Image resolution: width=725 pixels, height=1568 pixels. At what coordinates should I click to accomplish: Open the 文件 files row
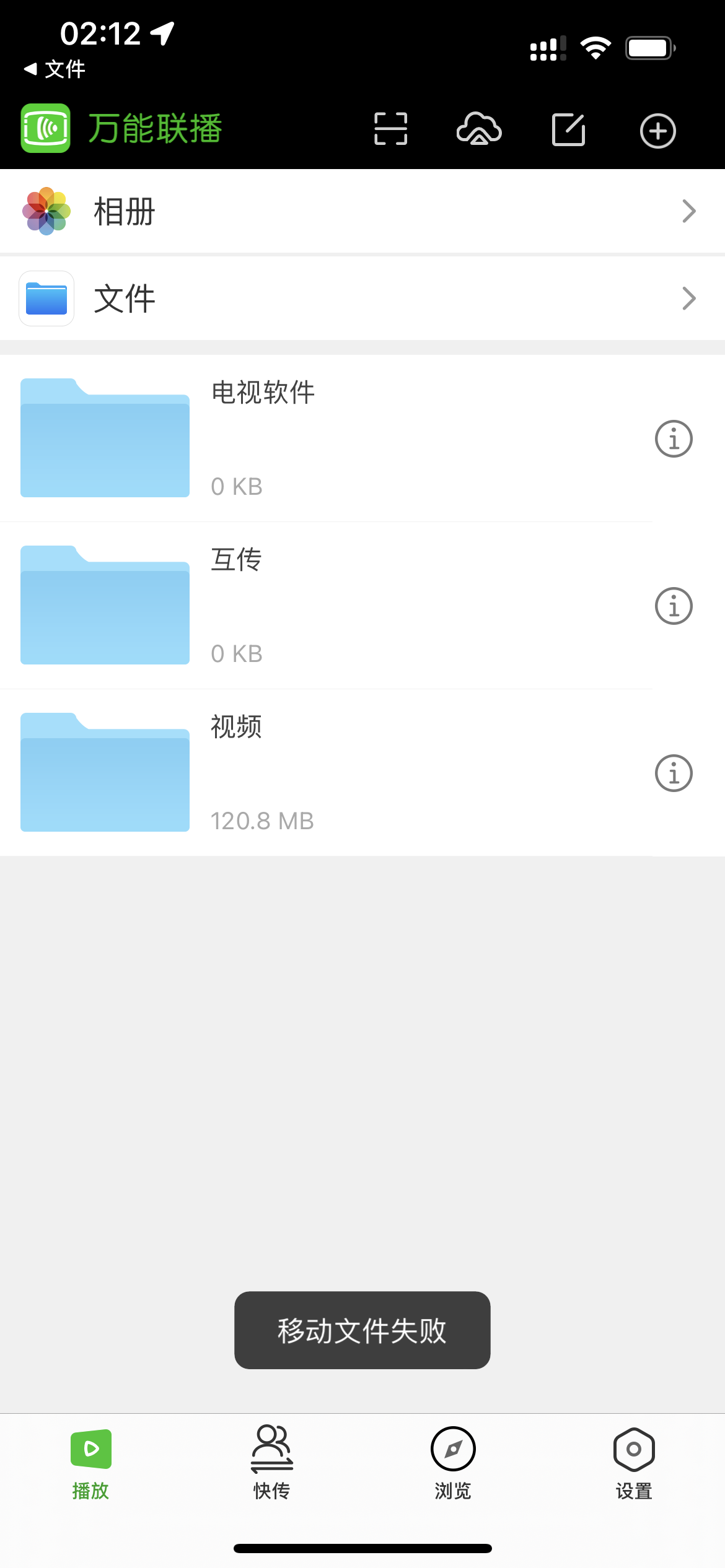coord(362,298)
